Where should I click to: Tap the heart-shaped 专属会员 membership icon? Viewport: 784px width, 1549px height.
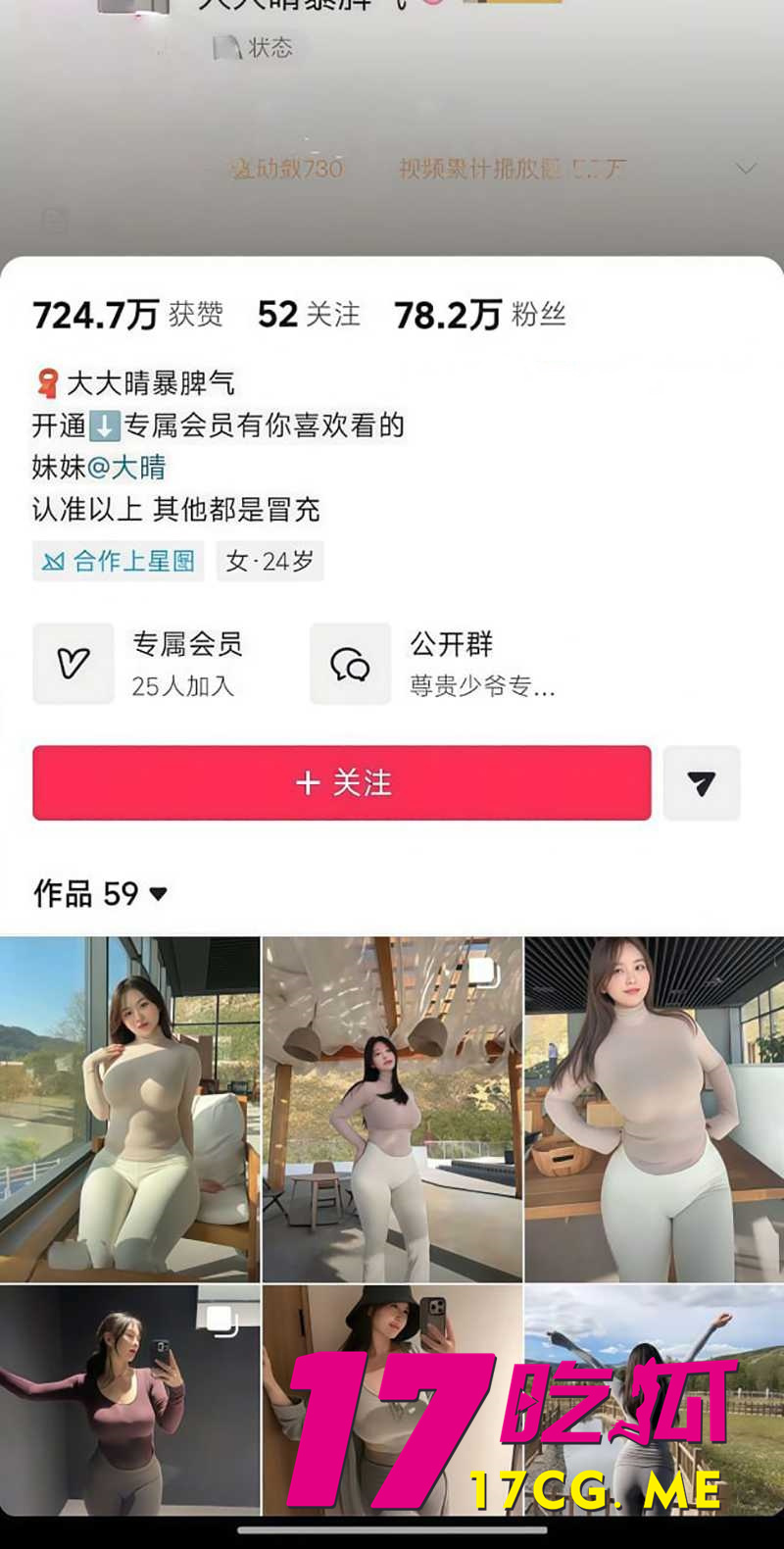73,663
